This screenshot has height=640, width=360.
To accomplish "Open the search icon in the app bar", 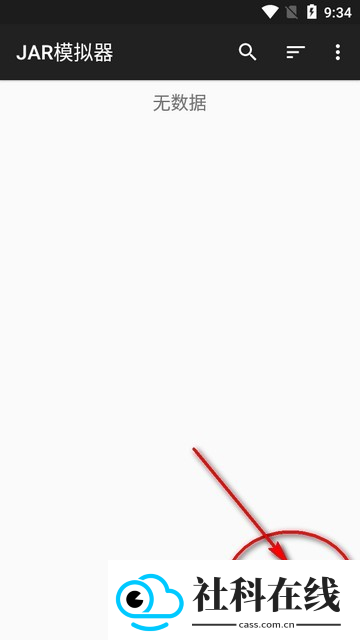I will 247,52.
